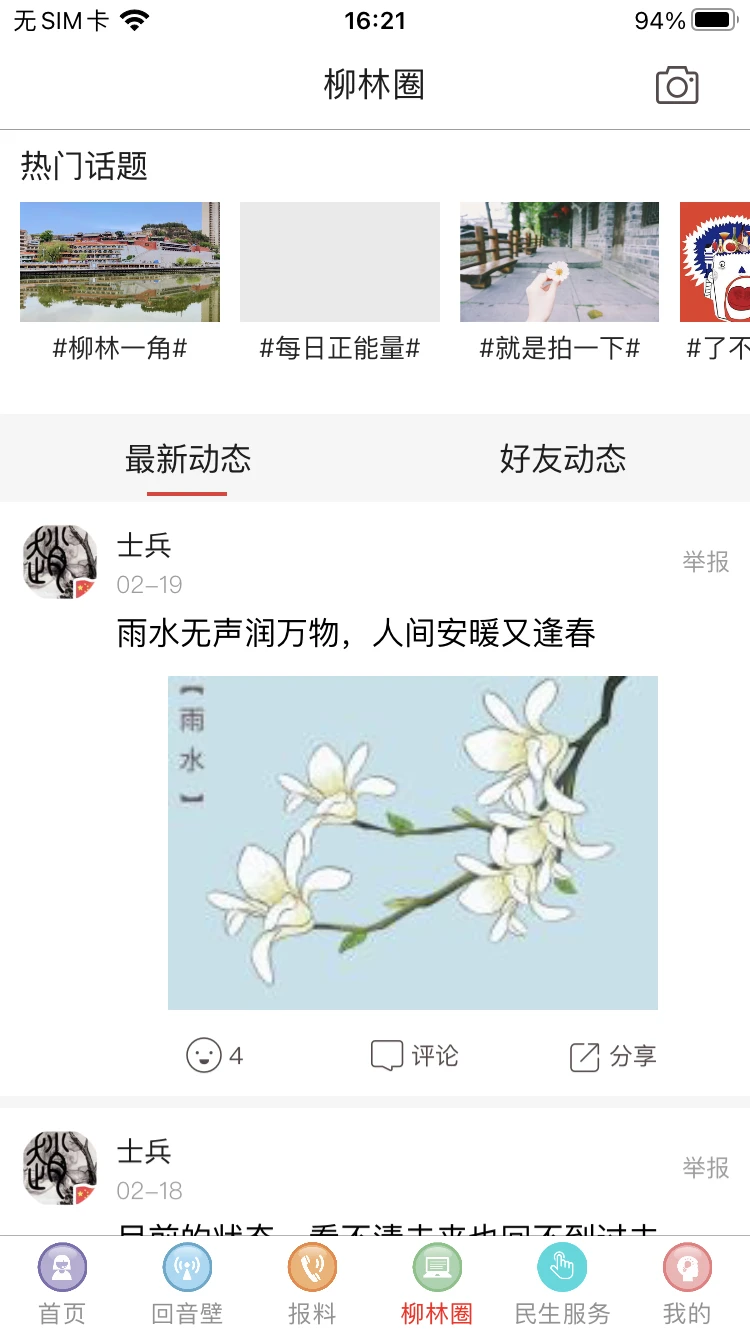Switch to the 好友动态 tab

[562, 460]
